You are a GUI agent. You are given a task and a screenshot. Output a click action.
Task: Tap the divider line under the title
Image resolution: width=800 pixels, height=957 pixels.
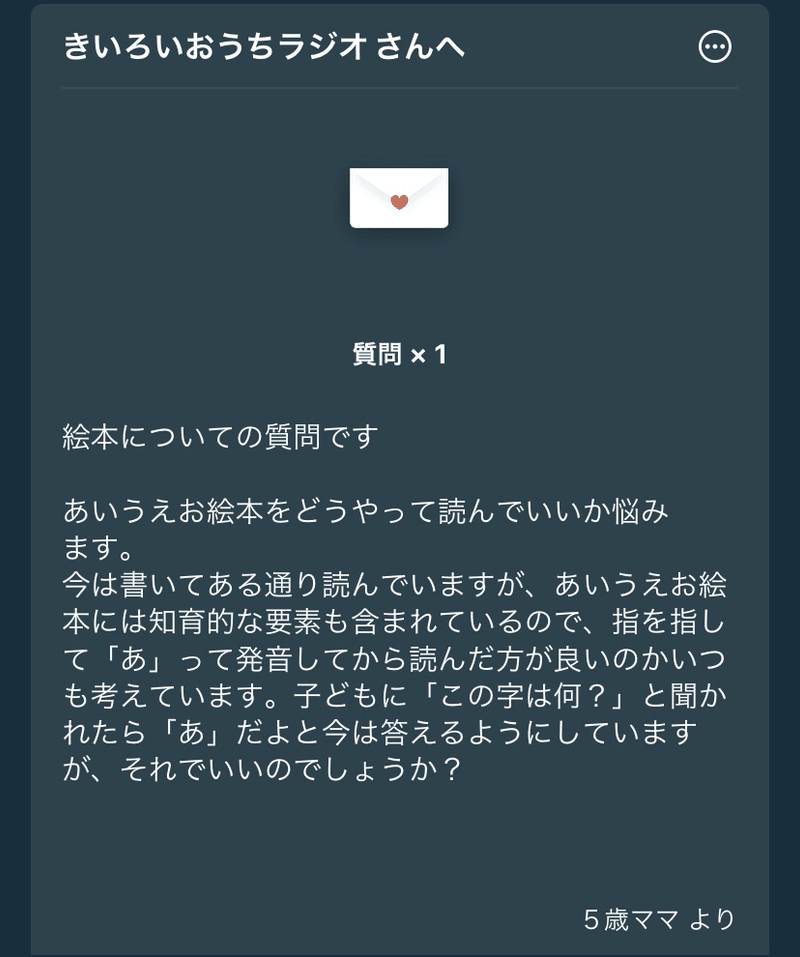click(x=400, y=88)
